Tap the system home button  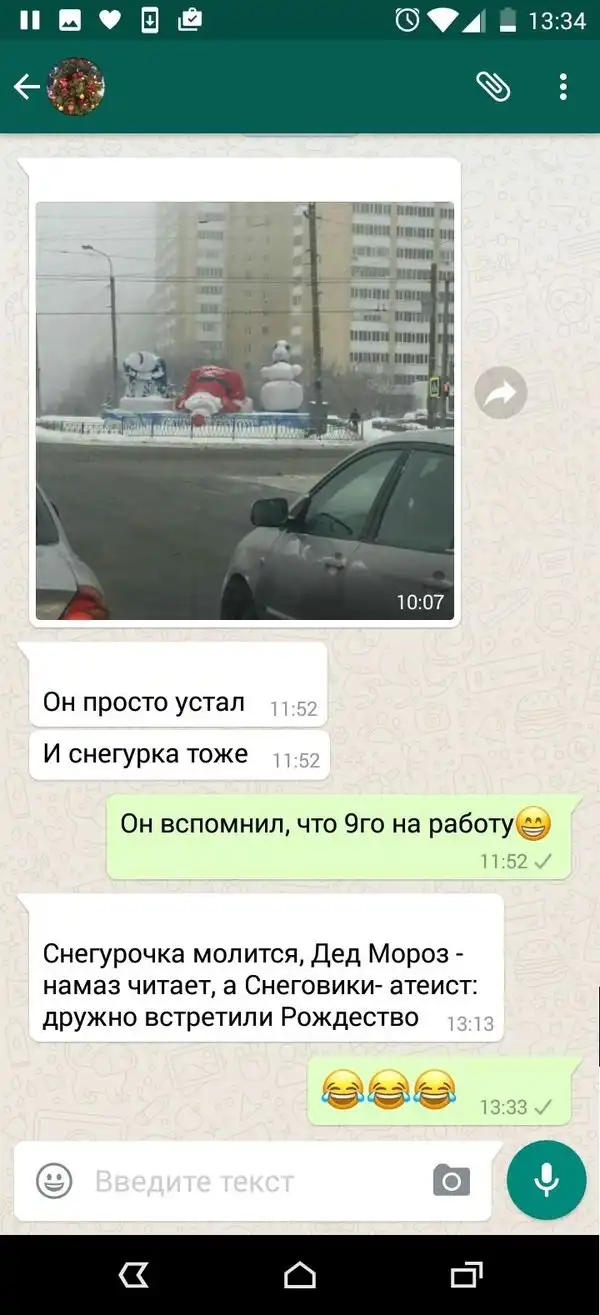pos(299,1274)
